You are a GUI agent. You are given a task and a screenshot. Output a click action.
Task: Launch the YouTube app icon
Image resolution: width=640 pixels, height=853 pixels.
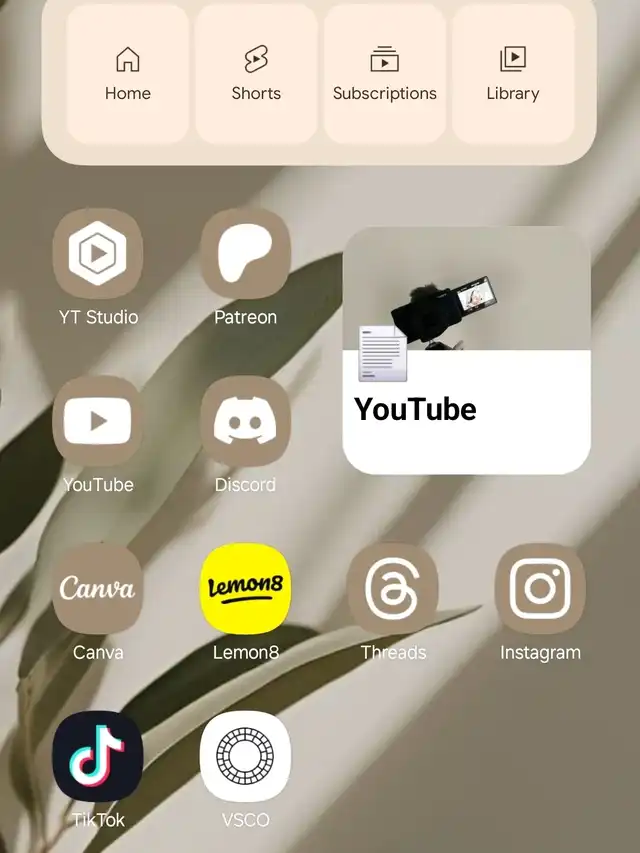coord(98,421)
